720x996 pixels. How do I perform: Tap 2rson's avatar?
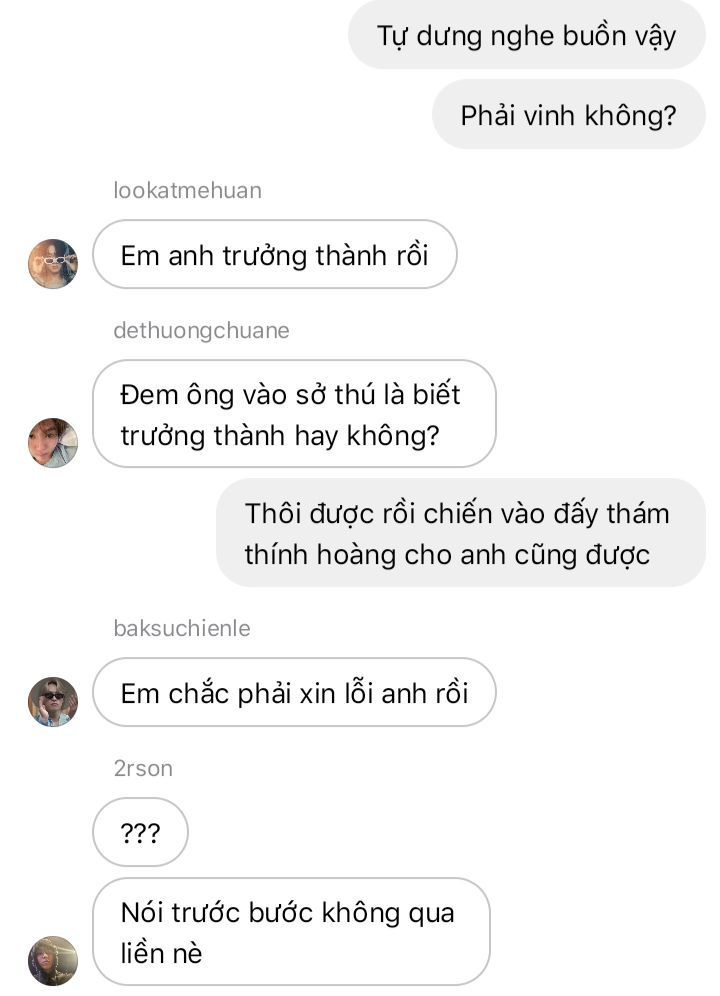(x=53, y=961)
